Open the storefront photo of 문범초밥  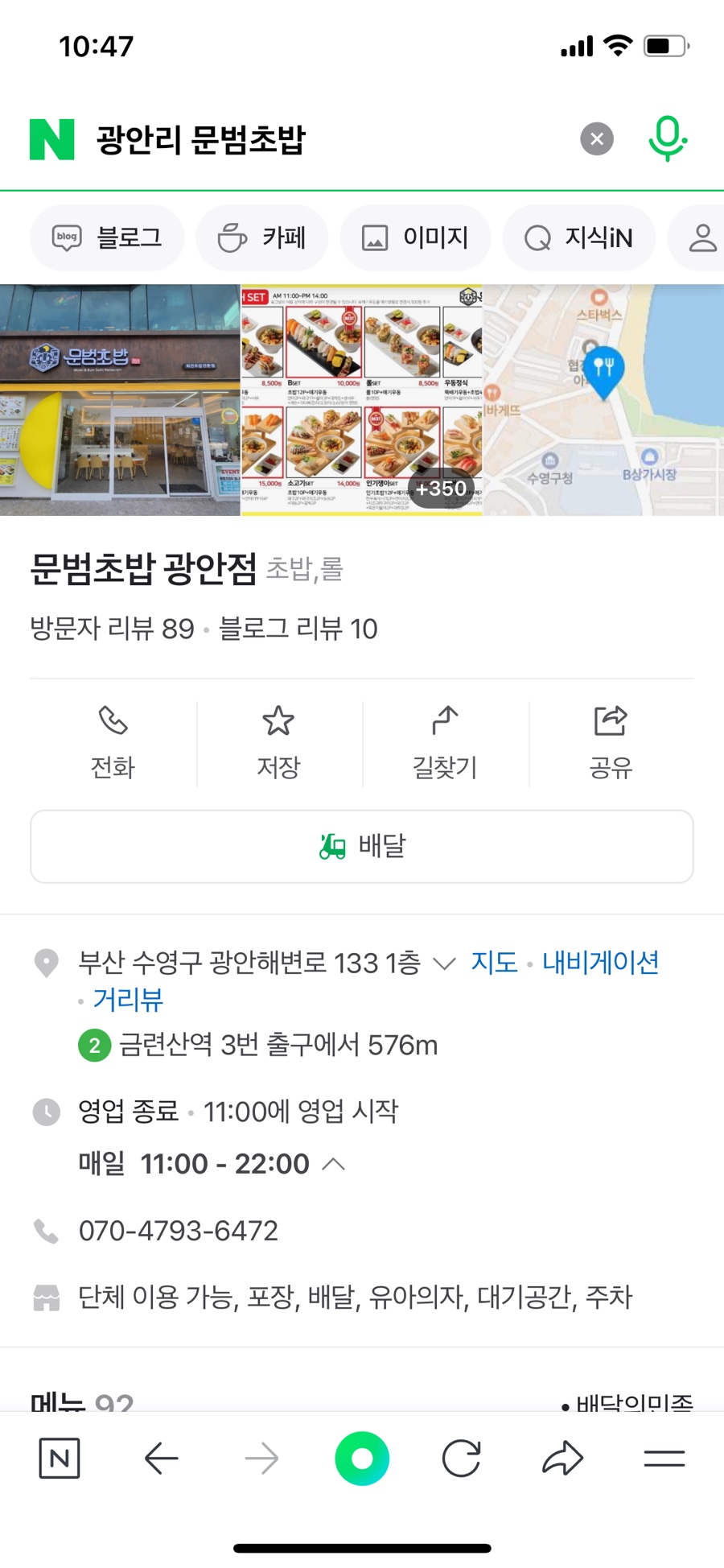click(120, 399)
